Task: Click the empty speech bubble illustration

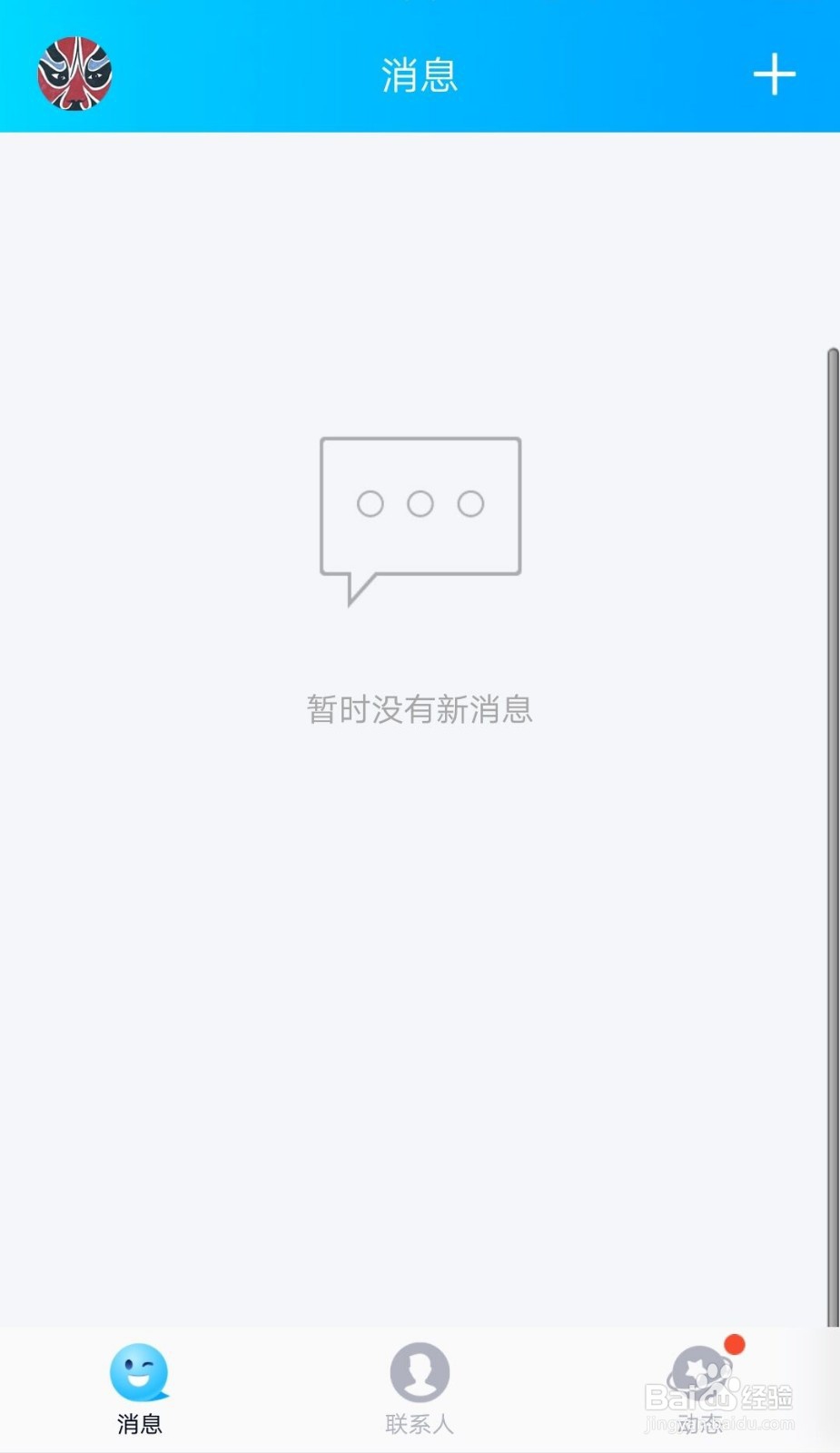Action: (x=420, y=509)
